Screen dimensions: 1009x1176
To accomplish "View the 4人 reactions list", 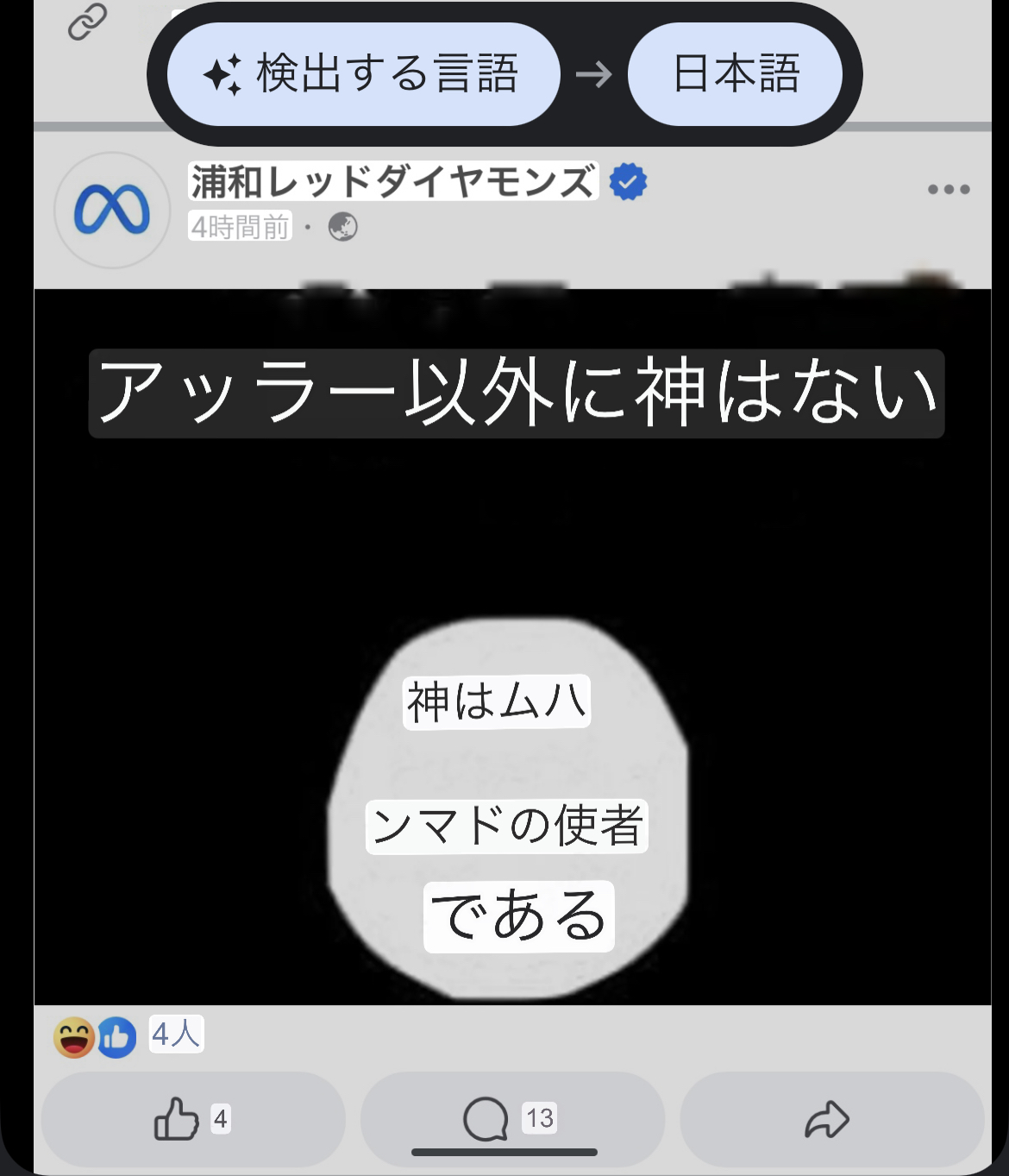I will click(x=175, y=1034).
